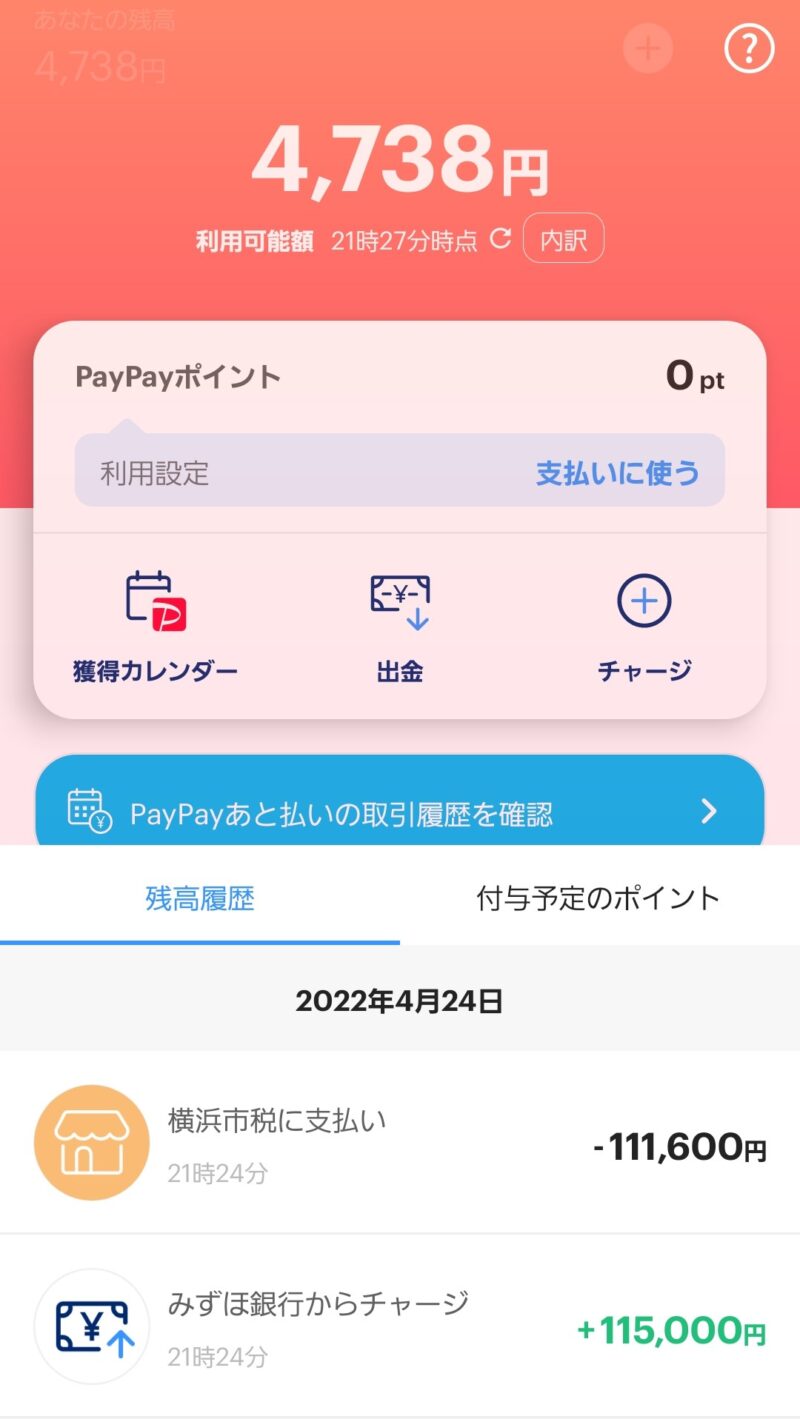This screenshot has height=1419, width=800.
Task: Switch to the 残高履歴 tab
Action: [x=200, y=898]
